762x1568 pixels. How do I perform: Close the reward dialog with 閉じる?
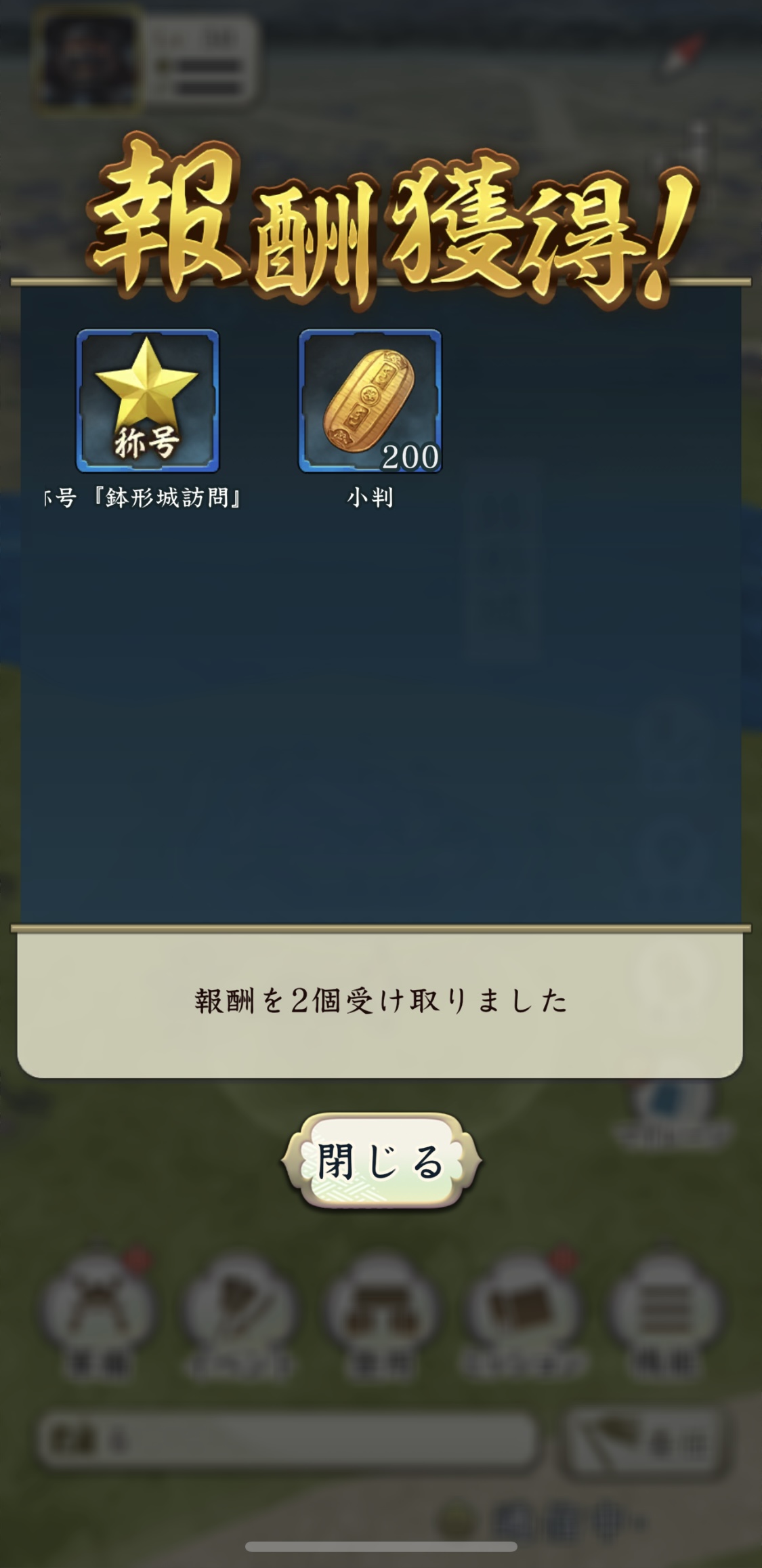[381, 1161]
